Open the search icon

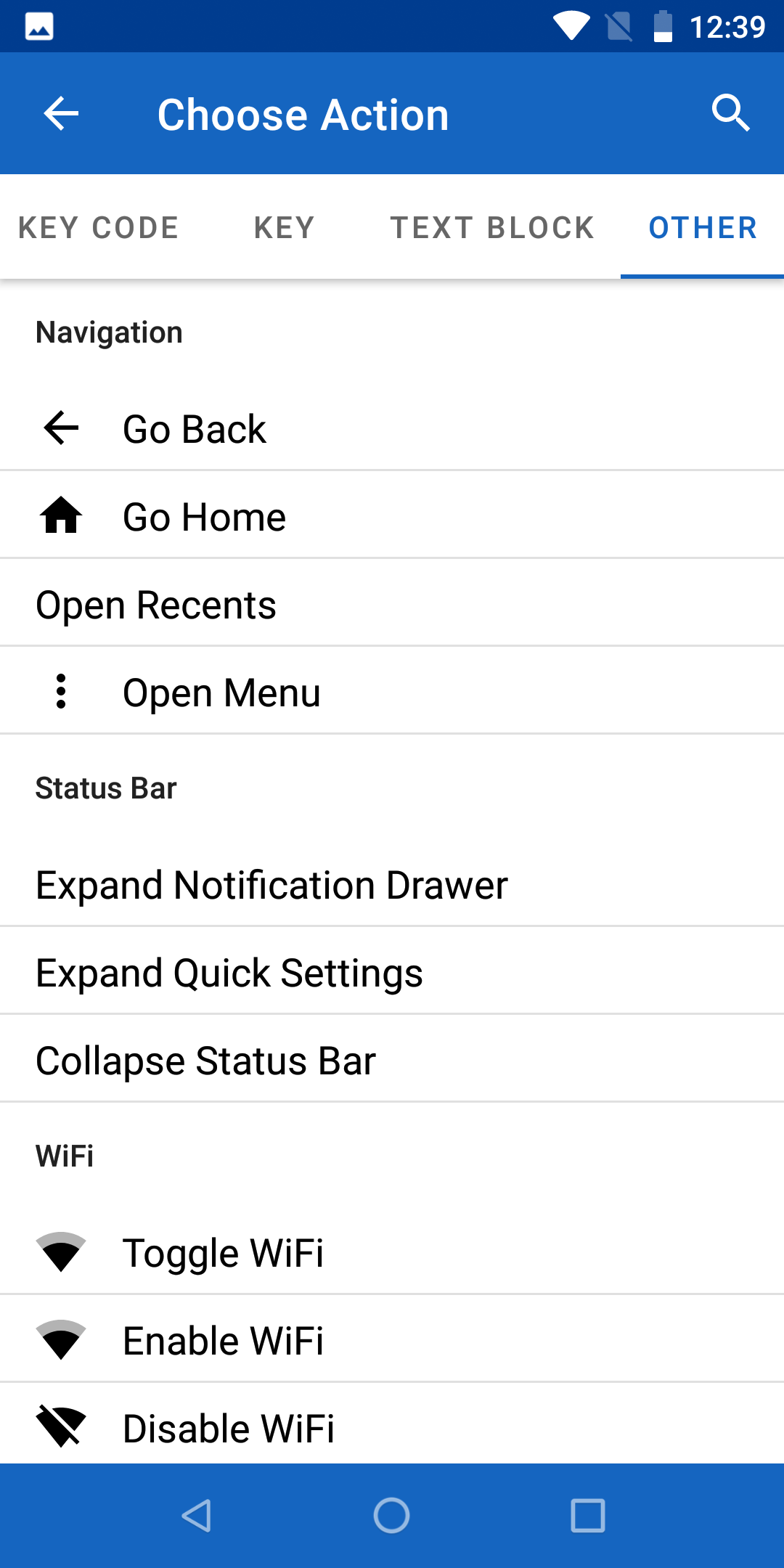[730, 113]
